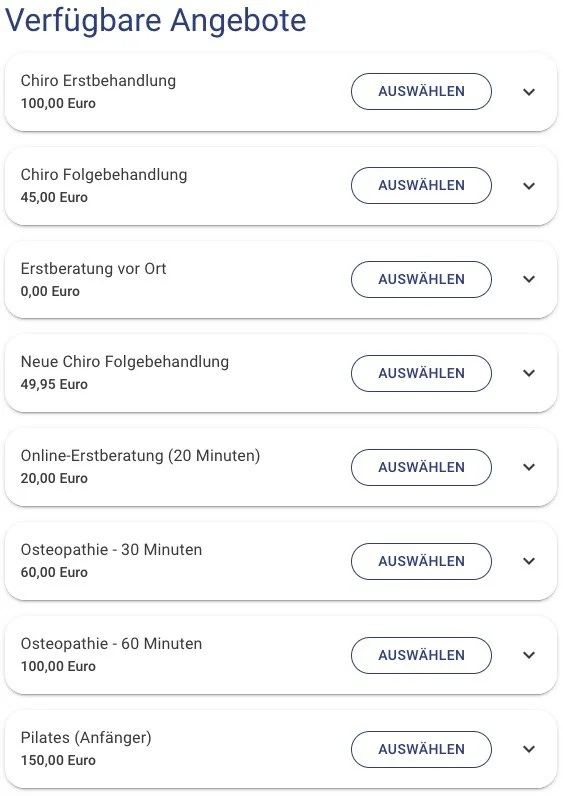Expand Neue Chiro Folgebehandlung details
Viewport: 563px width, 796px height.
[529, 373]
